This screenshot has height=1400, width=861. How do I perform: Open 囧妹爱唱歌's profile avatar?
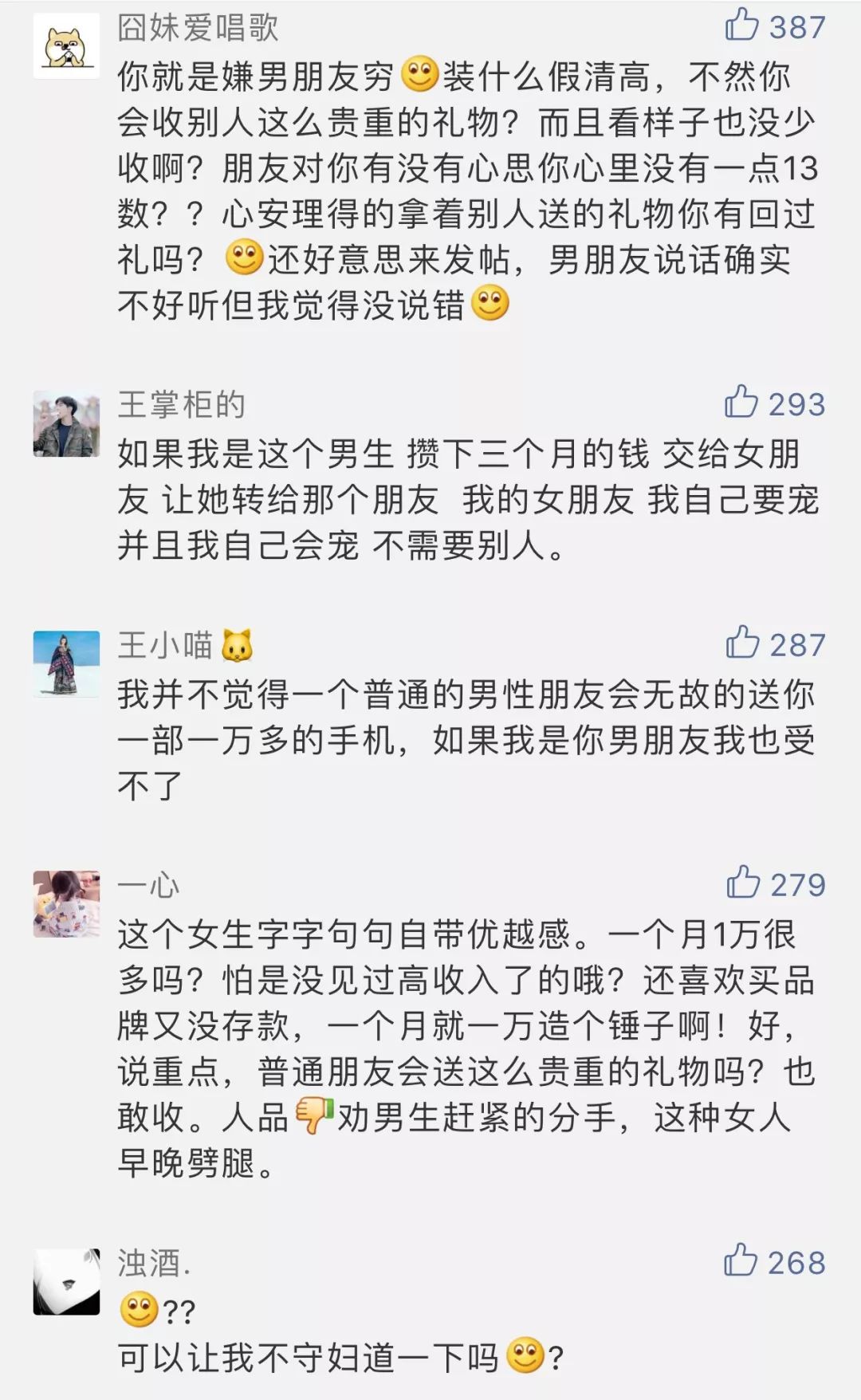click(67, 45)
